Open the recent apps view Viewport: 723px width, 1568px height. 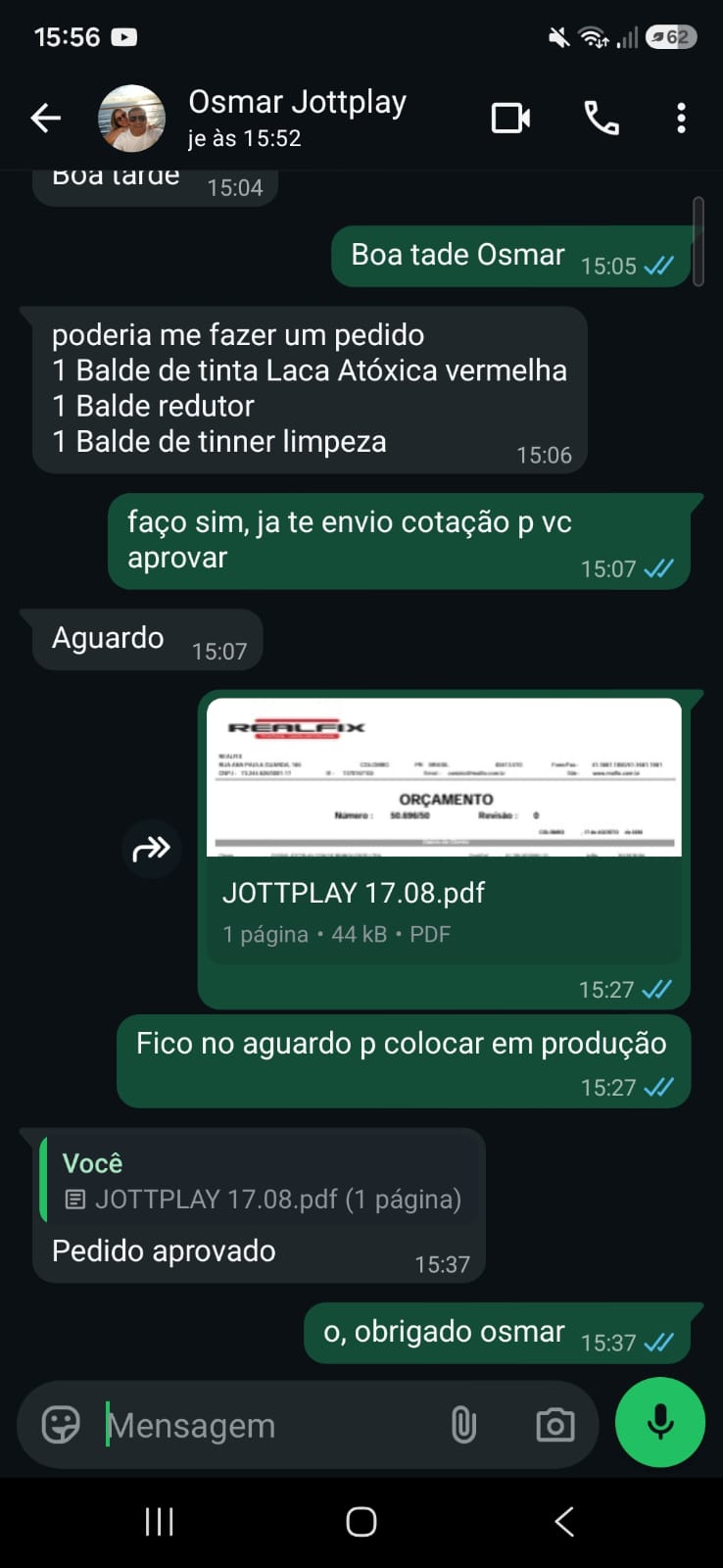159,1521
